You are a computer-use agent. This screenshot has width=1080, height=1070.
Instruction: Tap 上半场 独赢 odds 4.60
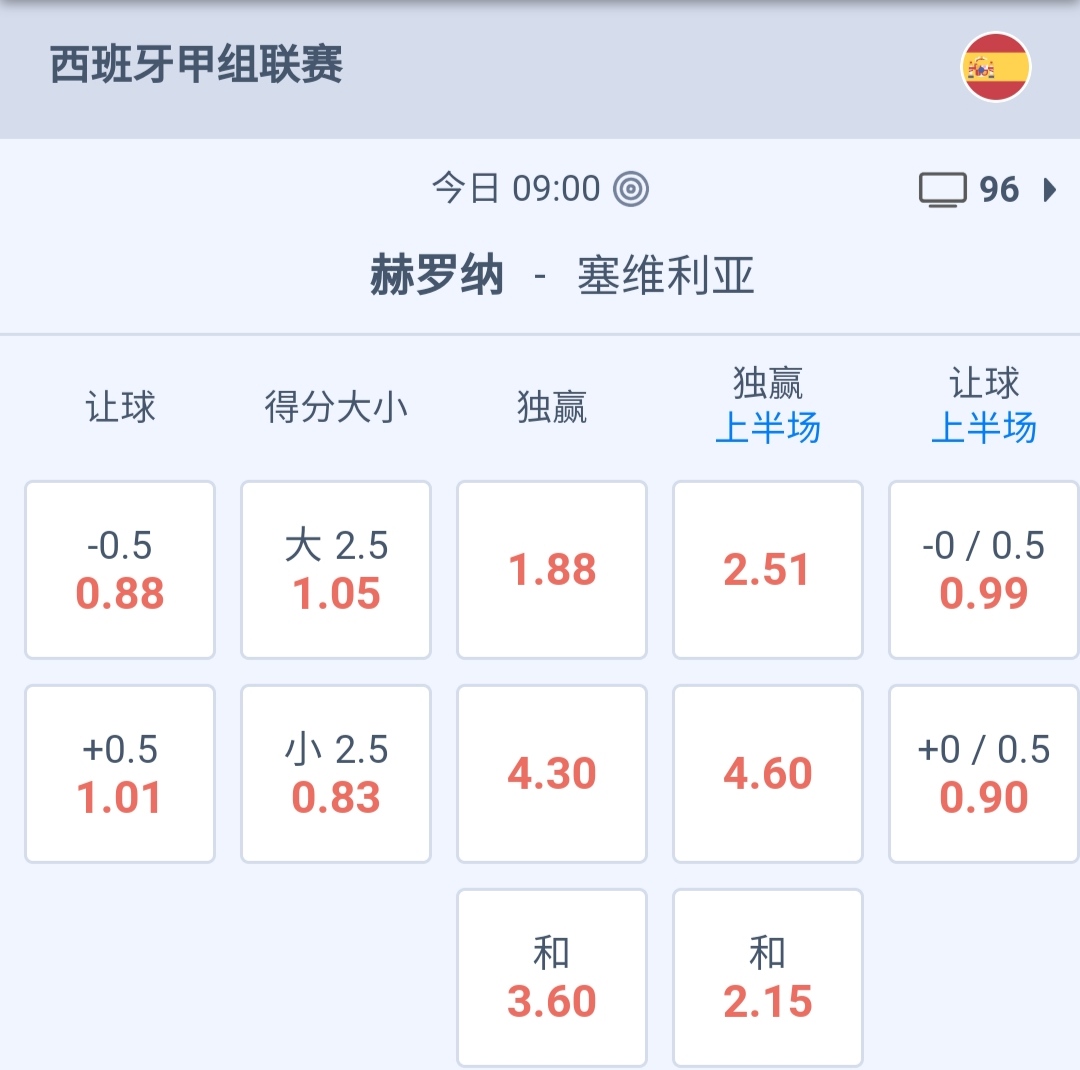pos(768,774)
